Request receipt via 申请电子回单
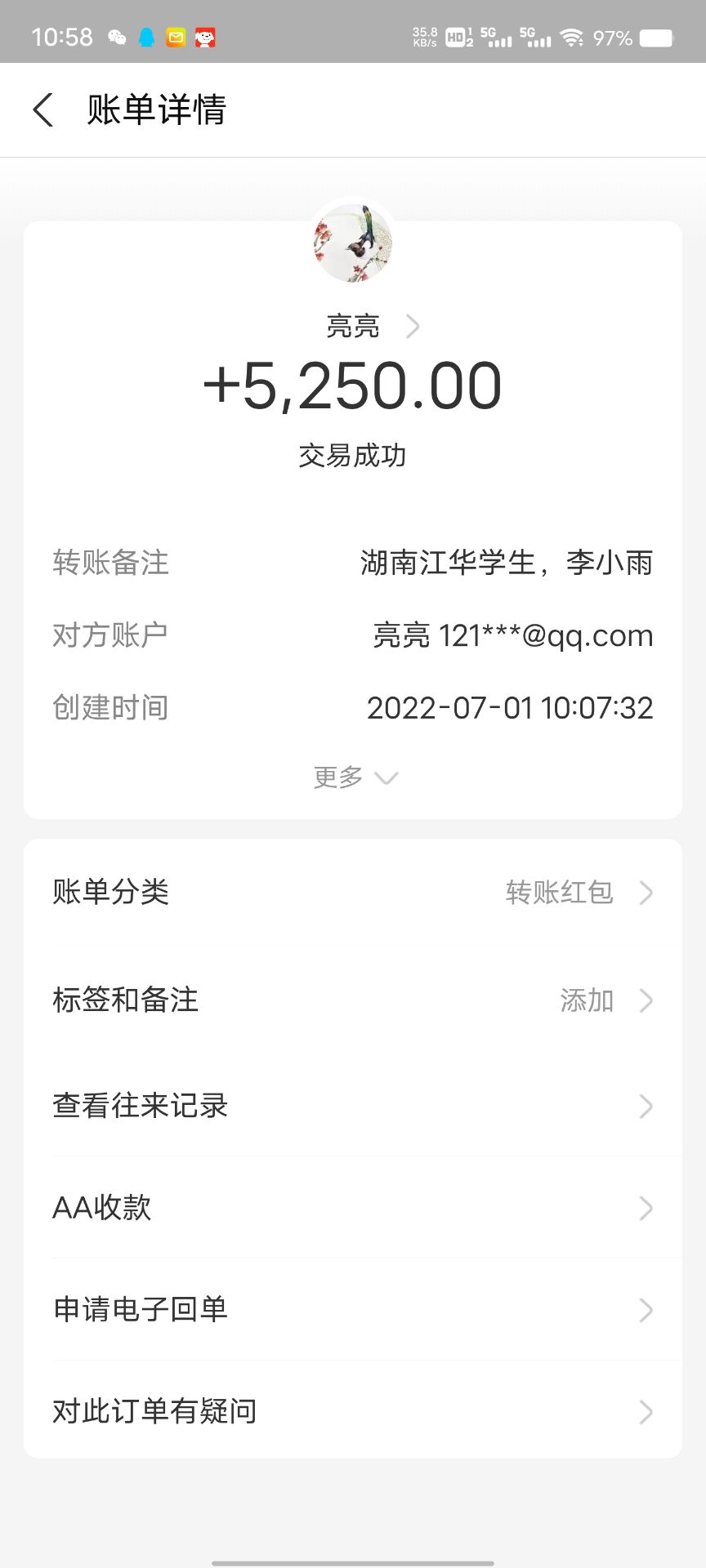This screenshot has width=706, height=1568. (353, 1310)
